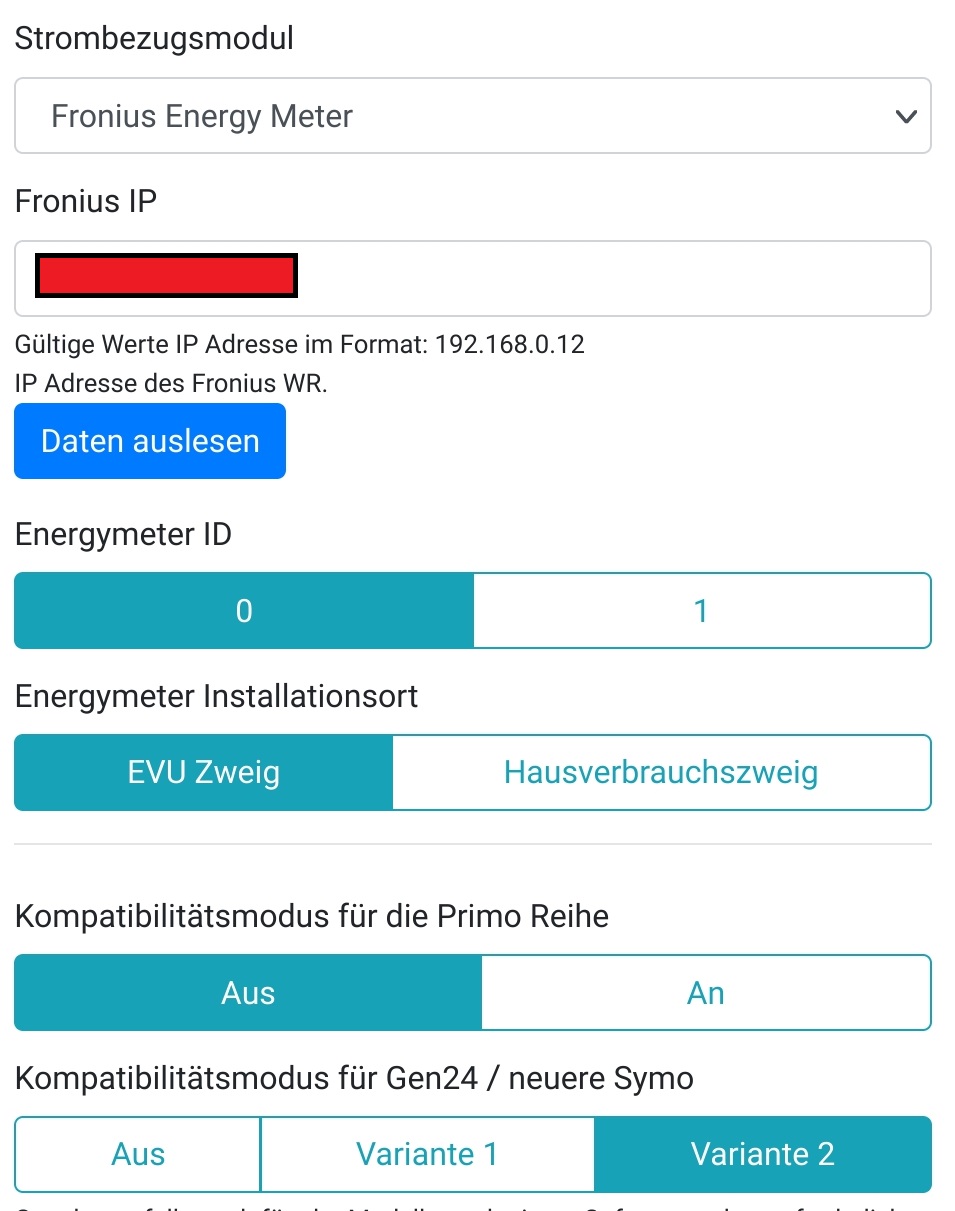Set Gen24 Kompatibilitätsmodus to Aus
The height and width of the screenshot is (1211, 955).
click(x=138, y=1154)
